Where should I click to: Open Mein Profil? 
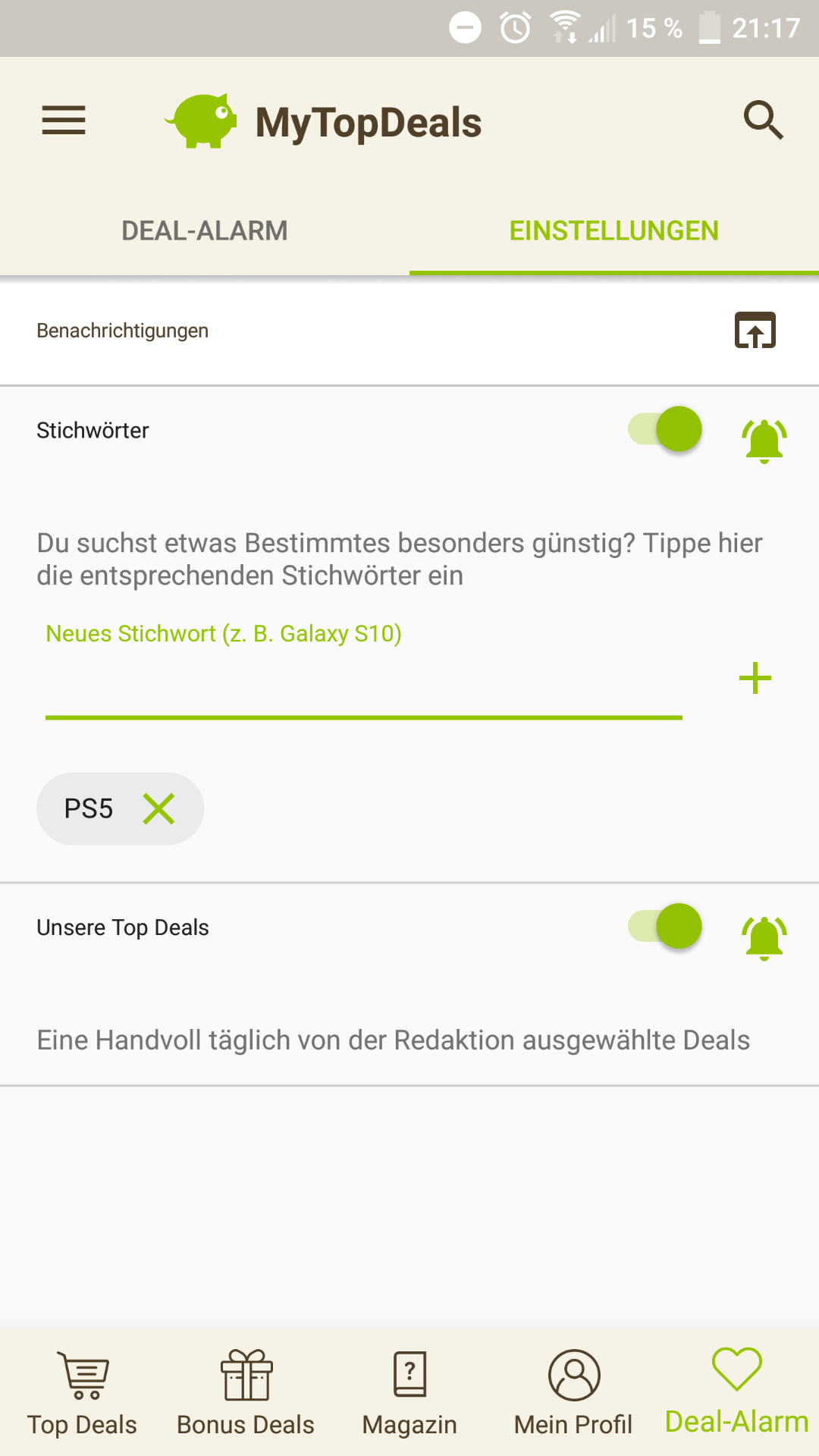573,1392
